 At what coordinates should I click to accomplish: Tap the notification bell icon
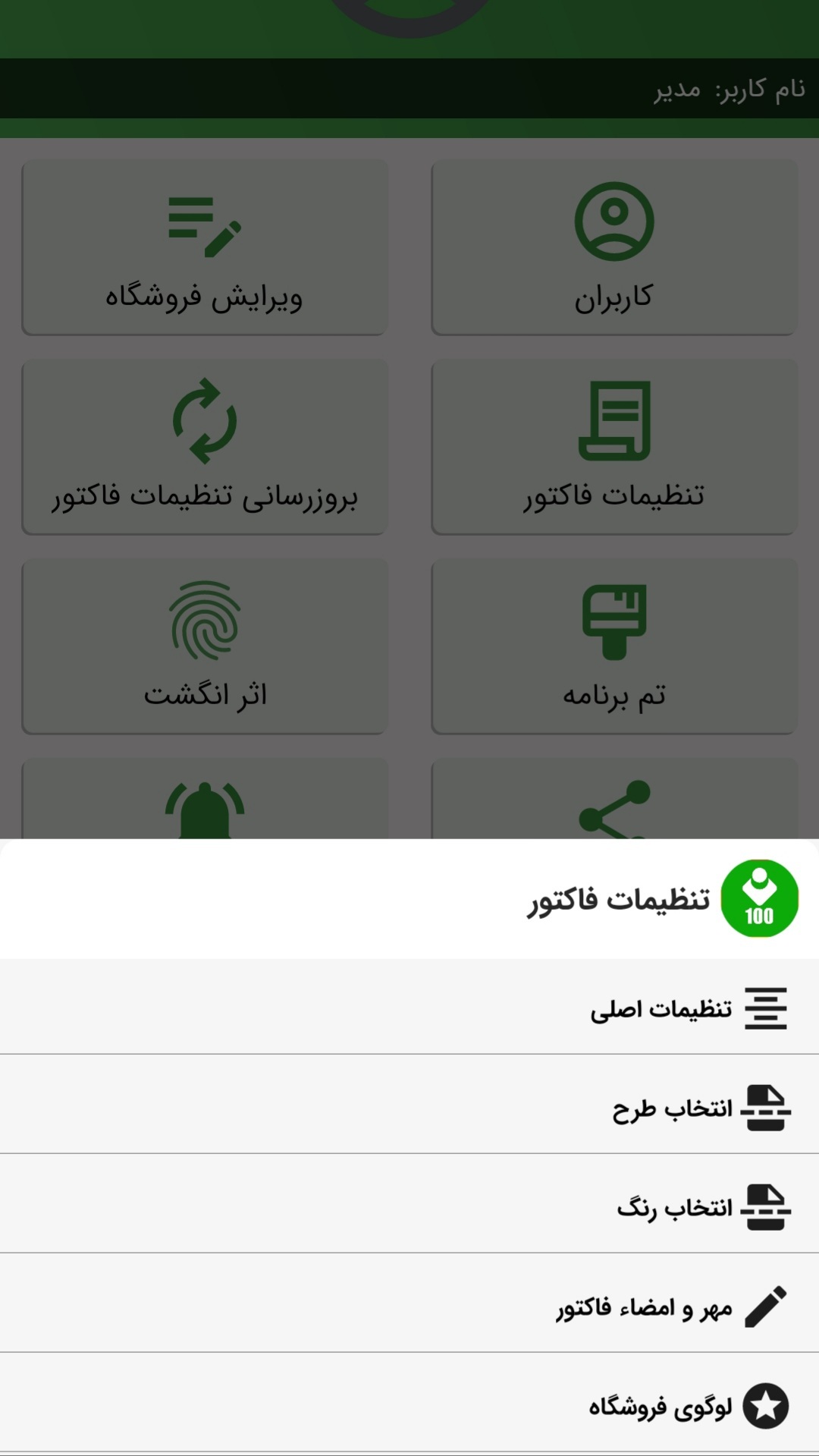point(203,813)
